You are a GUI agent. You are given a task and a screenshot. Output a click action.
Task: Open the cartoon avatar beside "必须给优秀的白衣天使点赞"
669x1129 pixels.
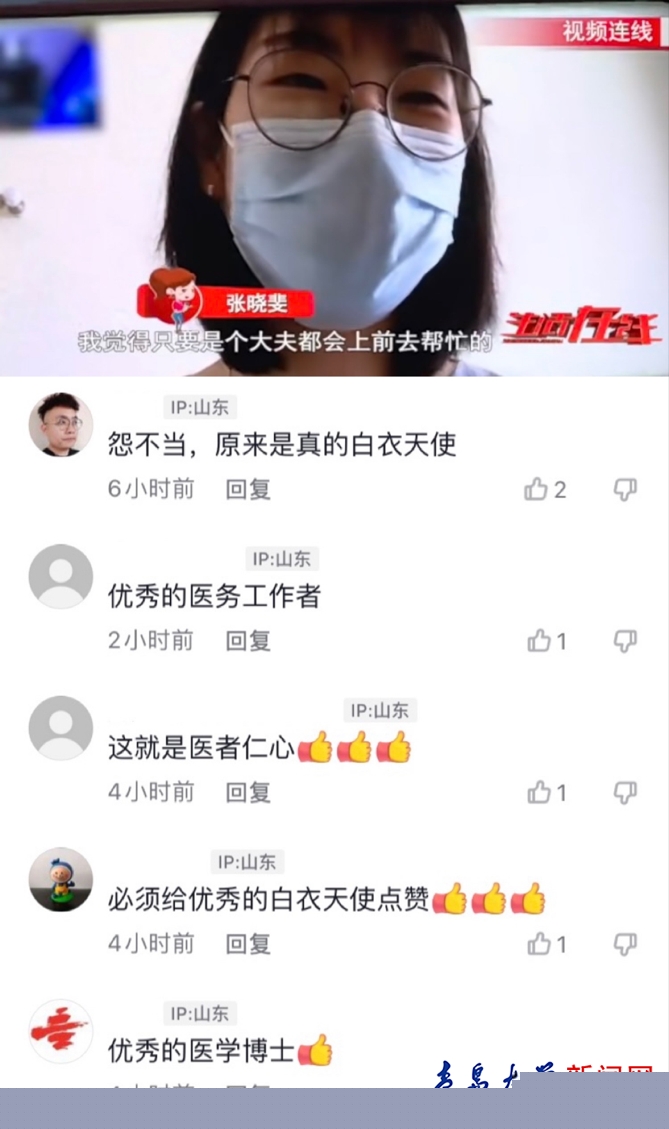pos(61,879)
